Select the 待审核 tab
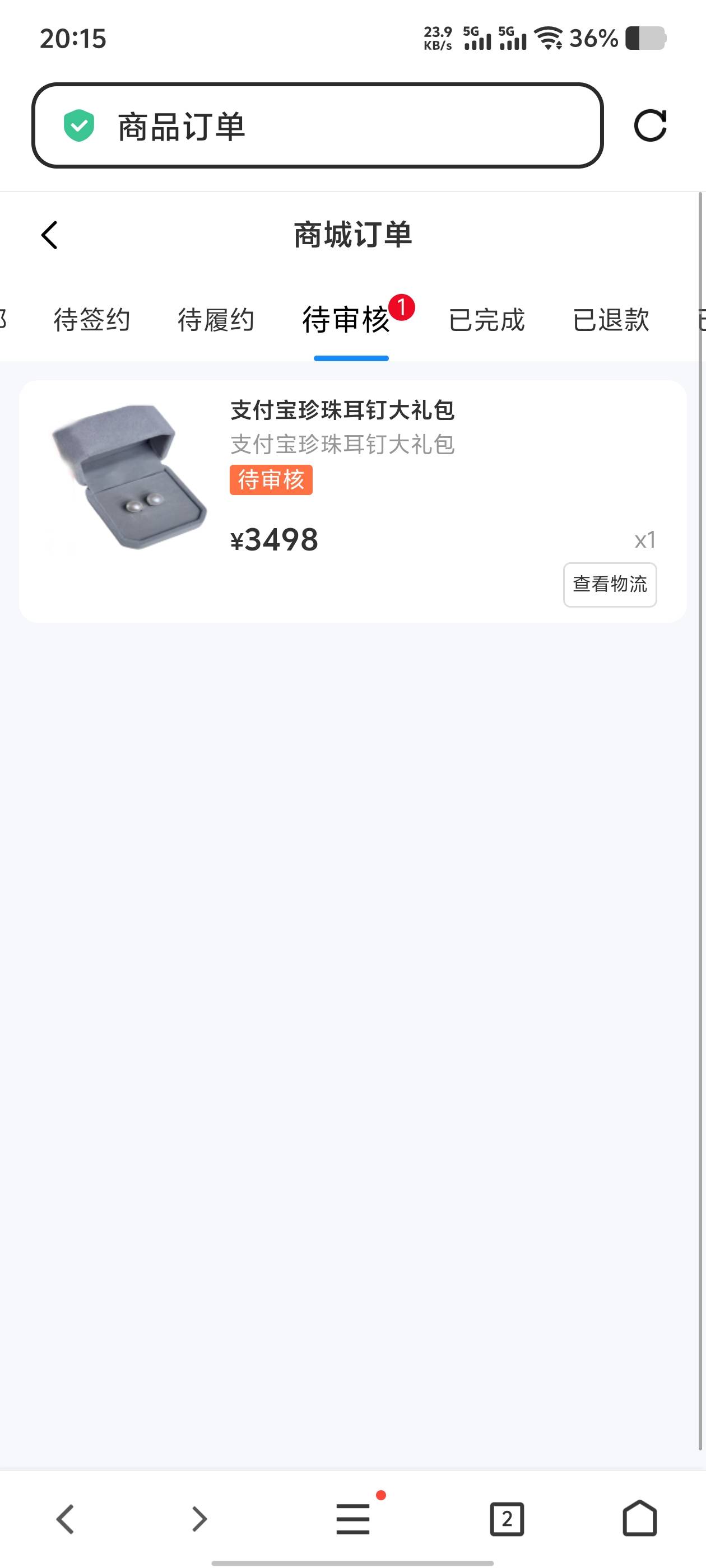 point(346,320)
